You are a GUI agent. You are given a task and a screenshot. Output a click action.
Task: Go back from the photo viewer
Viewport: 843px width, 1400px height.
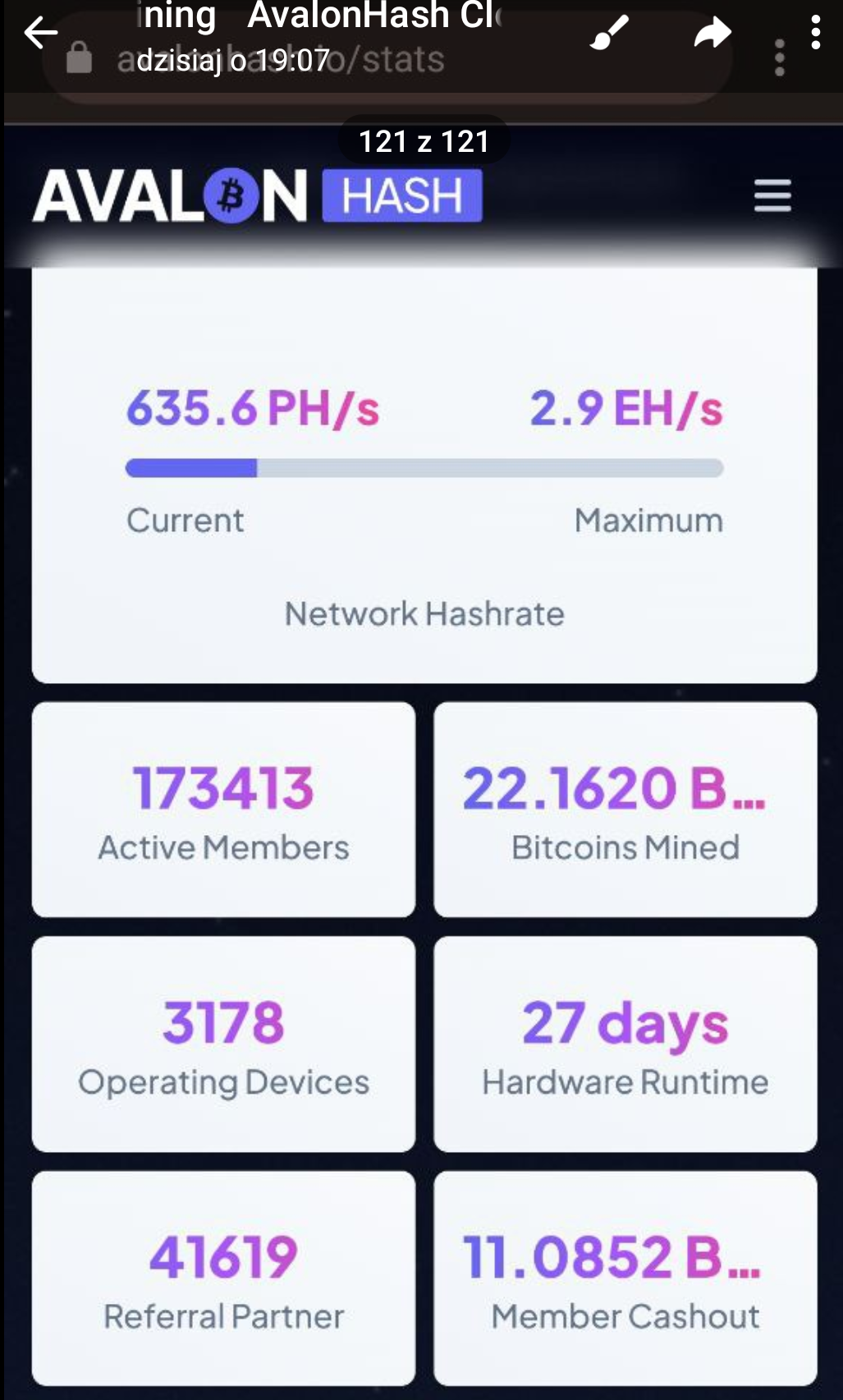coord(40,33)
